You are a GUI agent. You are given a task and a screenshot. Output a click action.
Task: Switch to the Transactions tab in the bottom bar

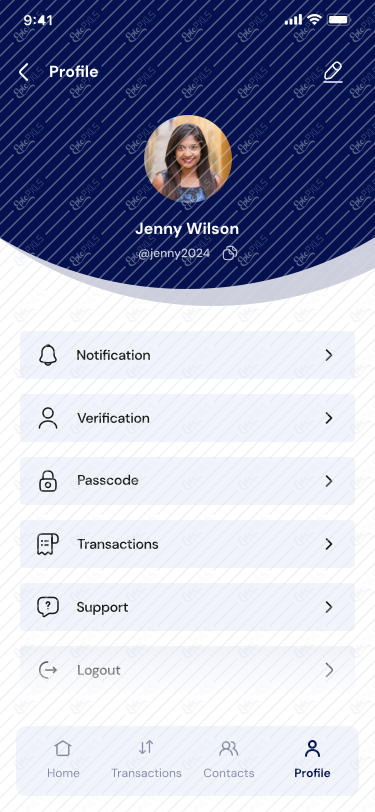click(146, 759)
